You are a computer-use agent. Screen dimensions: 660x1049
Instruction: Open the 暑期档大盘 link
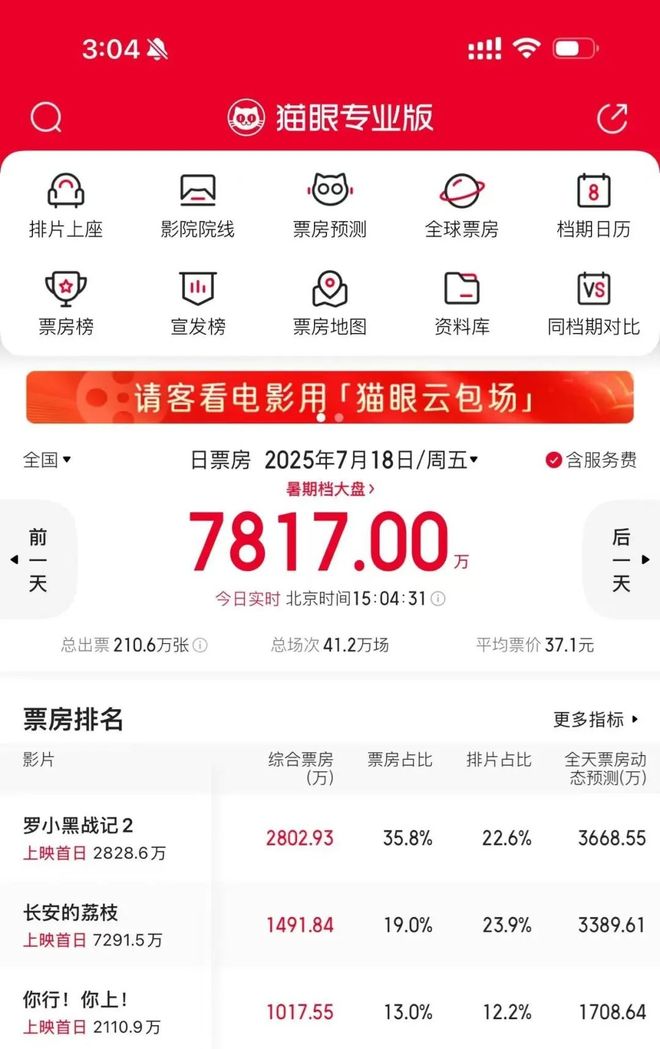click(x=330, y=489)
